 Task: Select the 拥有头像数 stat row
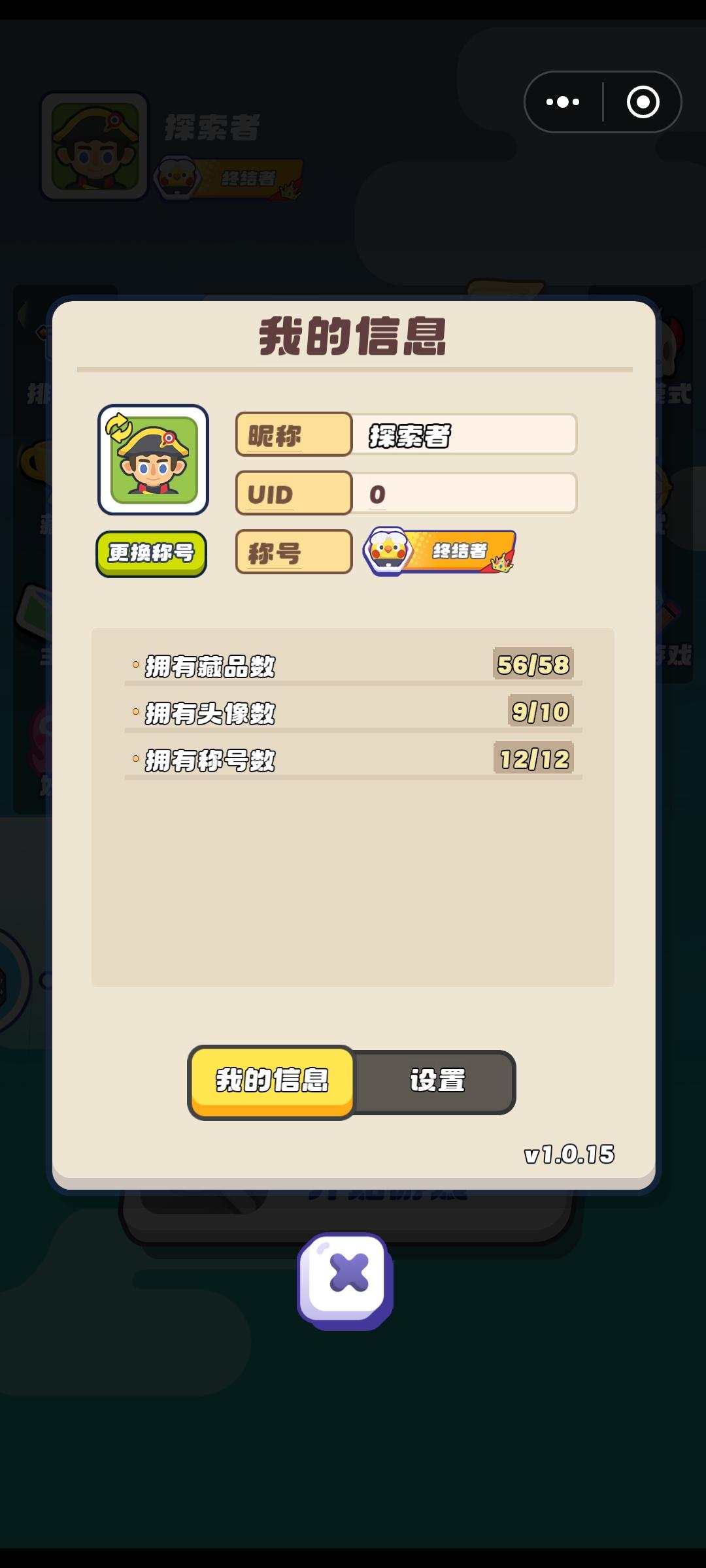[x=353, y=711]
